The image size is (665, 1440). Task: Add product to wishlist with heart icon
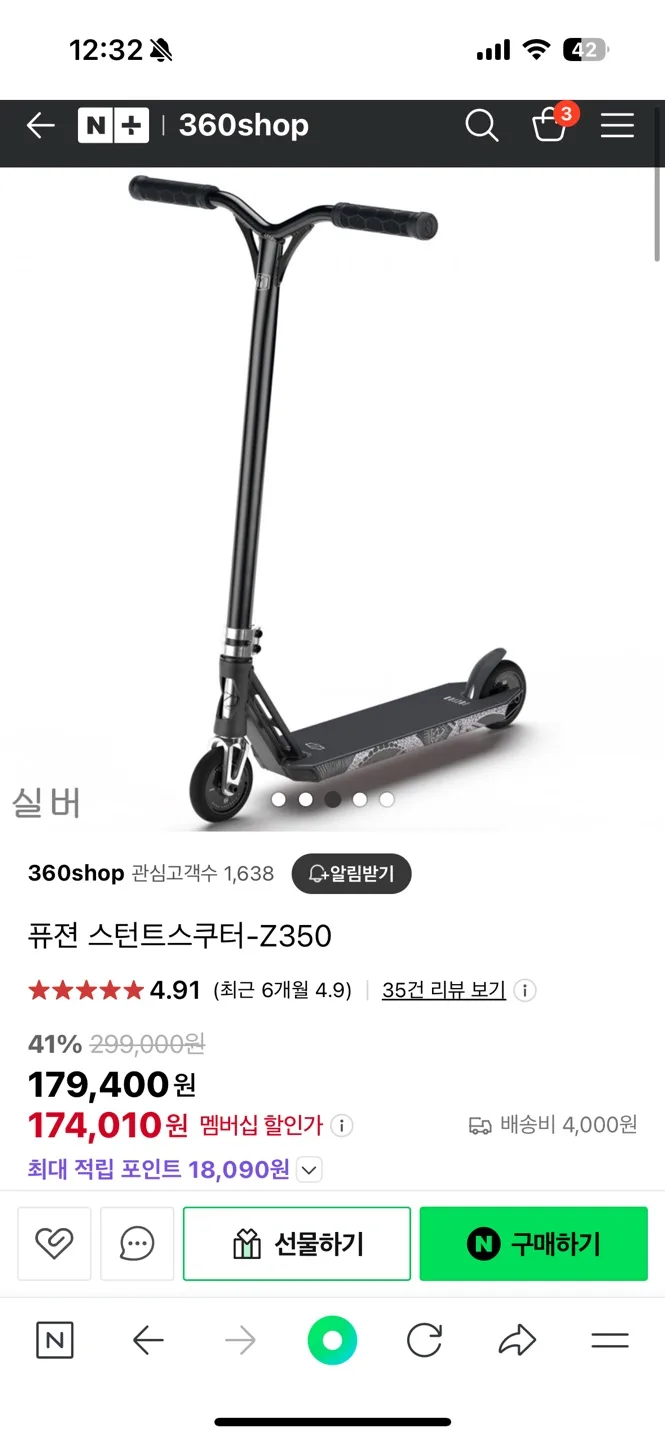tap(54, 1243)
